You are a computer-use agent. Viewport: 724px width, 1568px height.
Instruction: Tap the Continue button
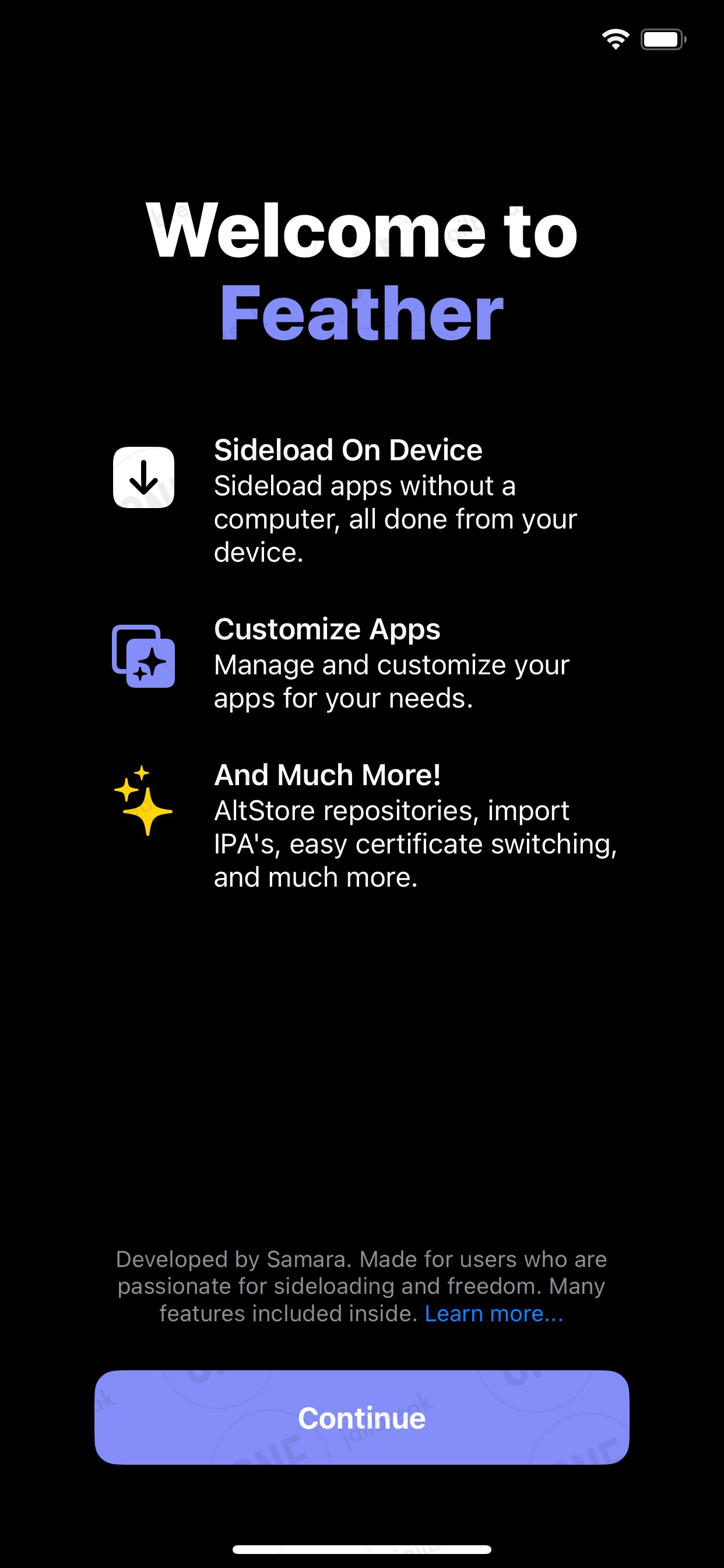(361, 1417)
